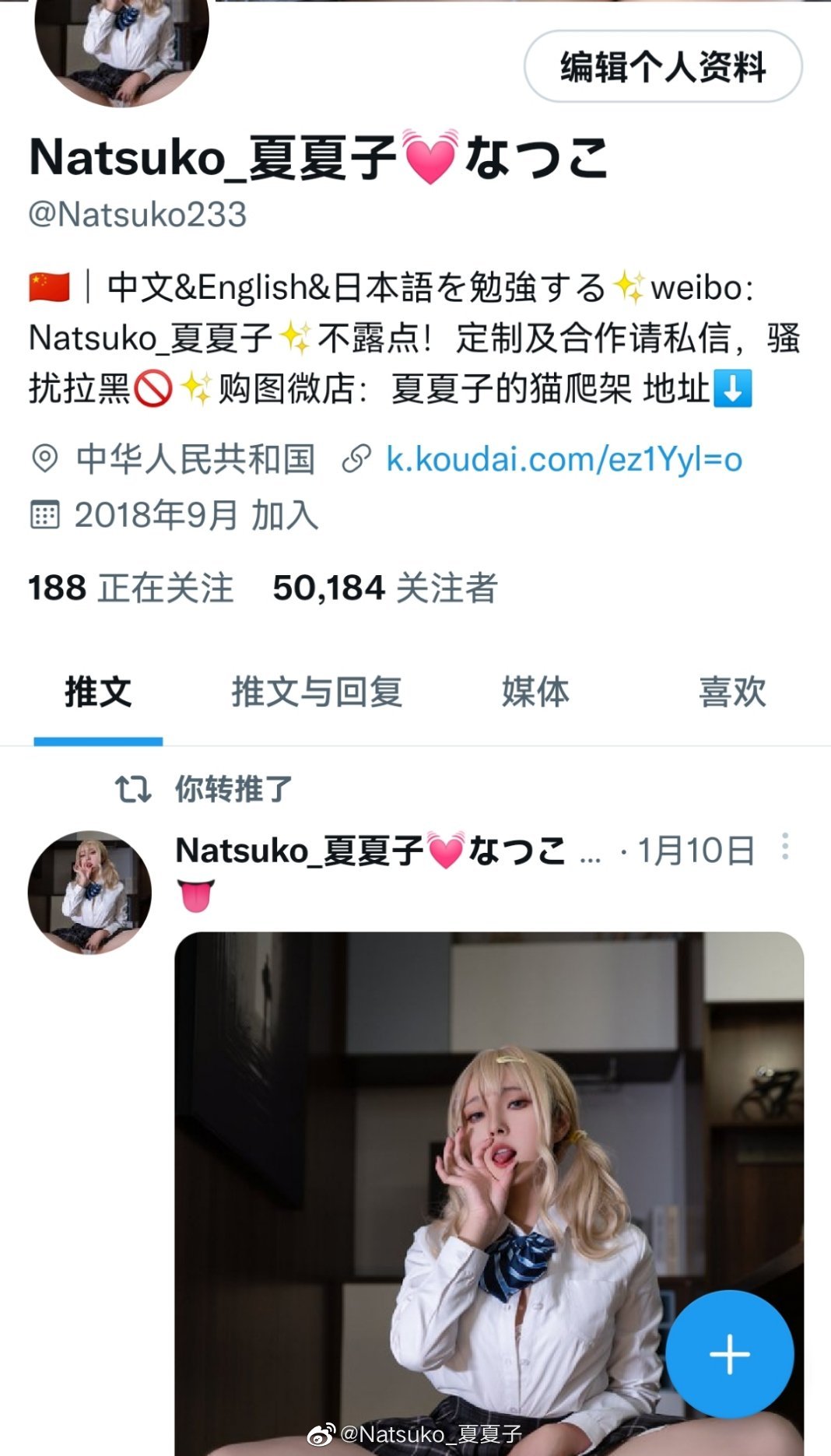Open the k.koudai.com profile link
Image resolution: width=831 pixels, height=1456 pixels.
coord(564,459)
